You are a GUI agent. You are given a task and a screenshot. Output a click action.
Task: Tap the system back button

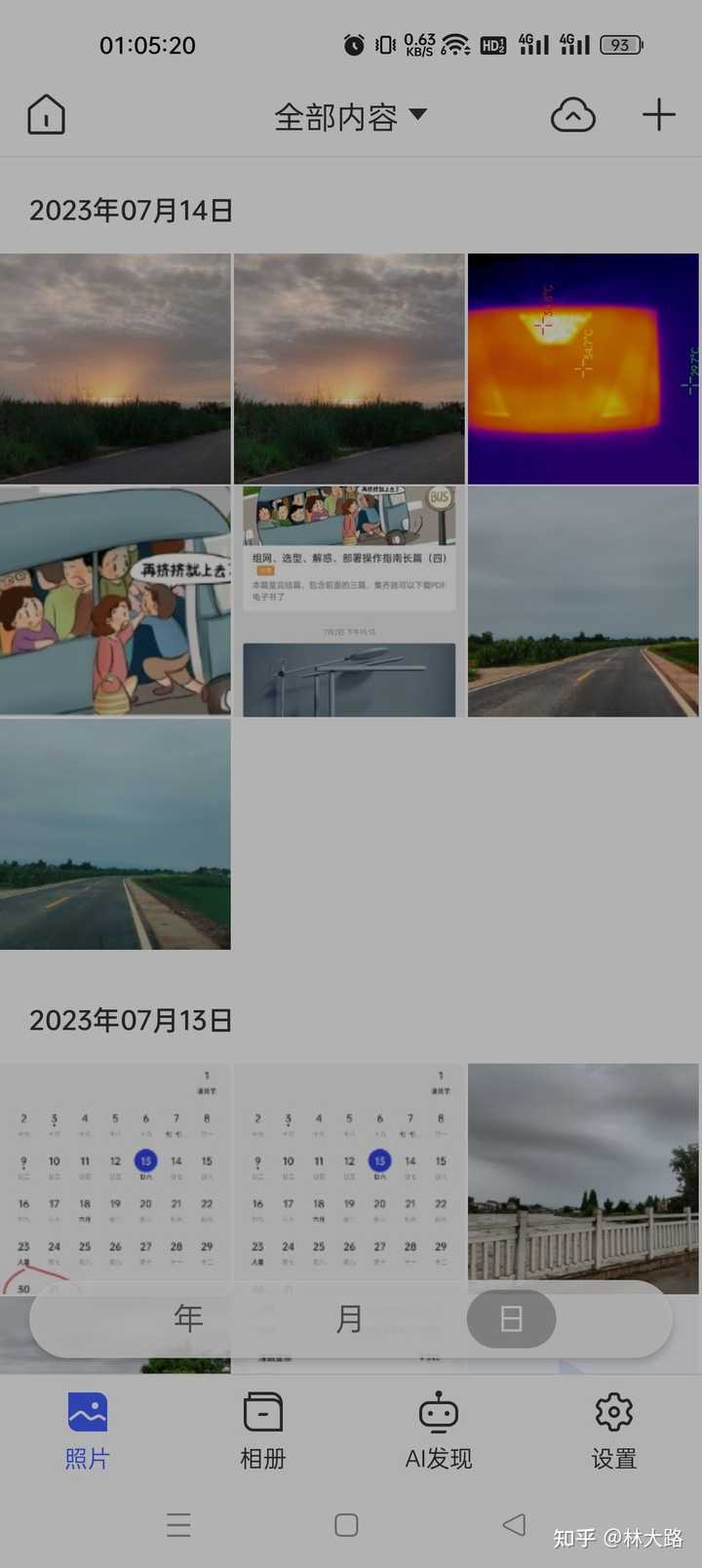(514, 1524)
